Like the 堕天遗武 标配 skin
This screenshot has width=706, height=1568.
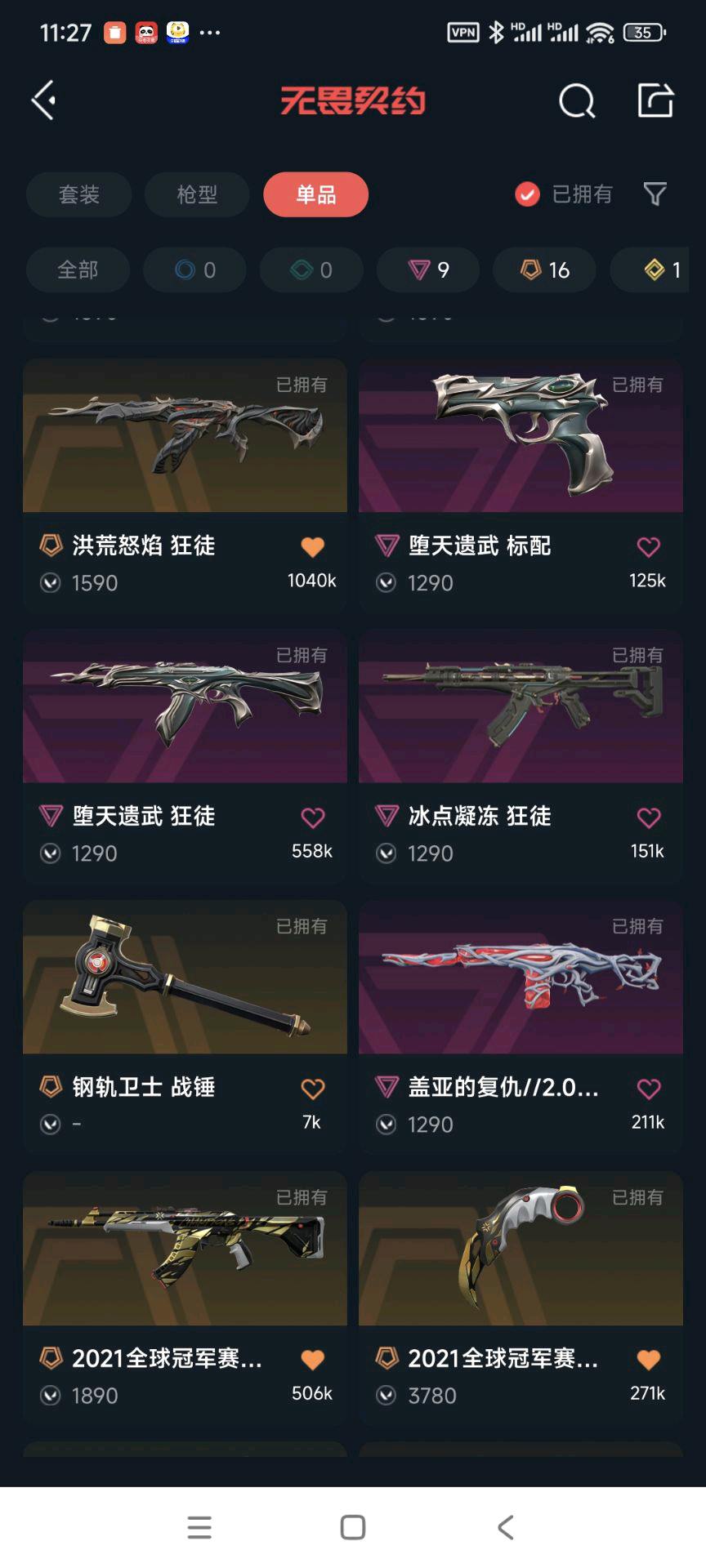[x=648, y=546]
